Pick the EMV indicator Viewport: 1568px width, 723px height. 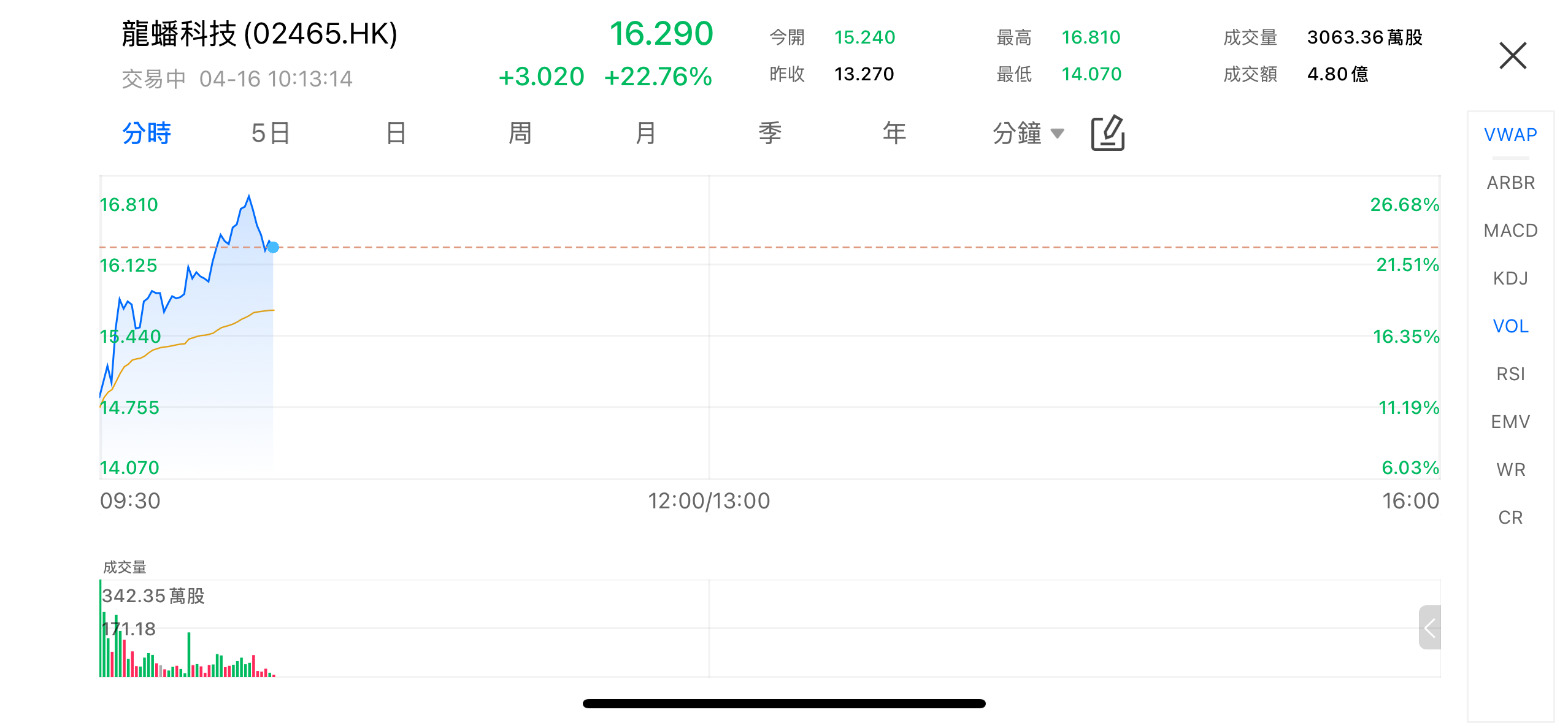click(x=1510, y=422)
